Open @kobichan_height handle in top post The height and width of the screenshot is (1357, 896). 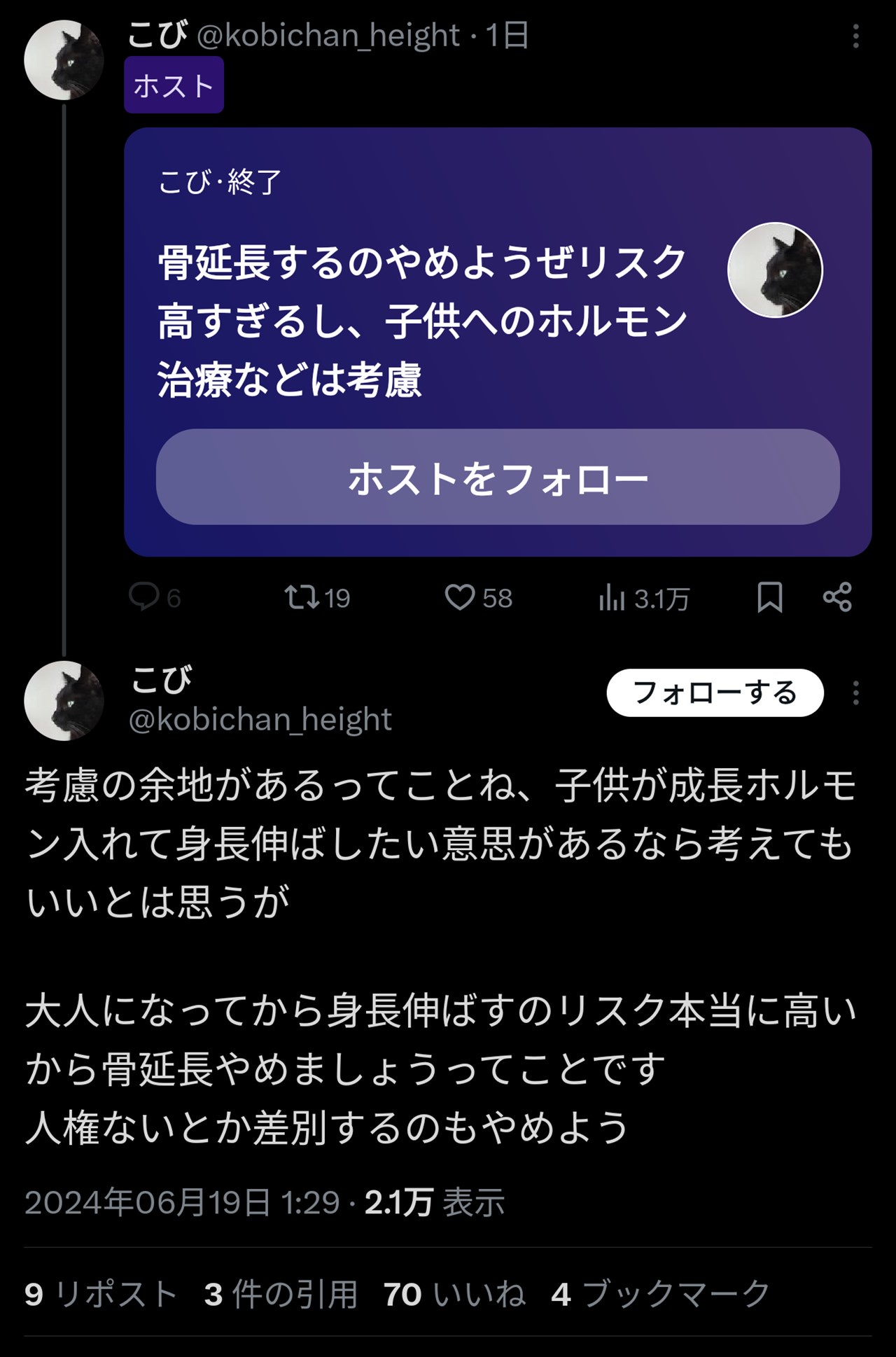tap(328, 35)
